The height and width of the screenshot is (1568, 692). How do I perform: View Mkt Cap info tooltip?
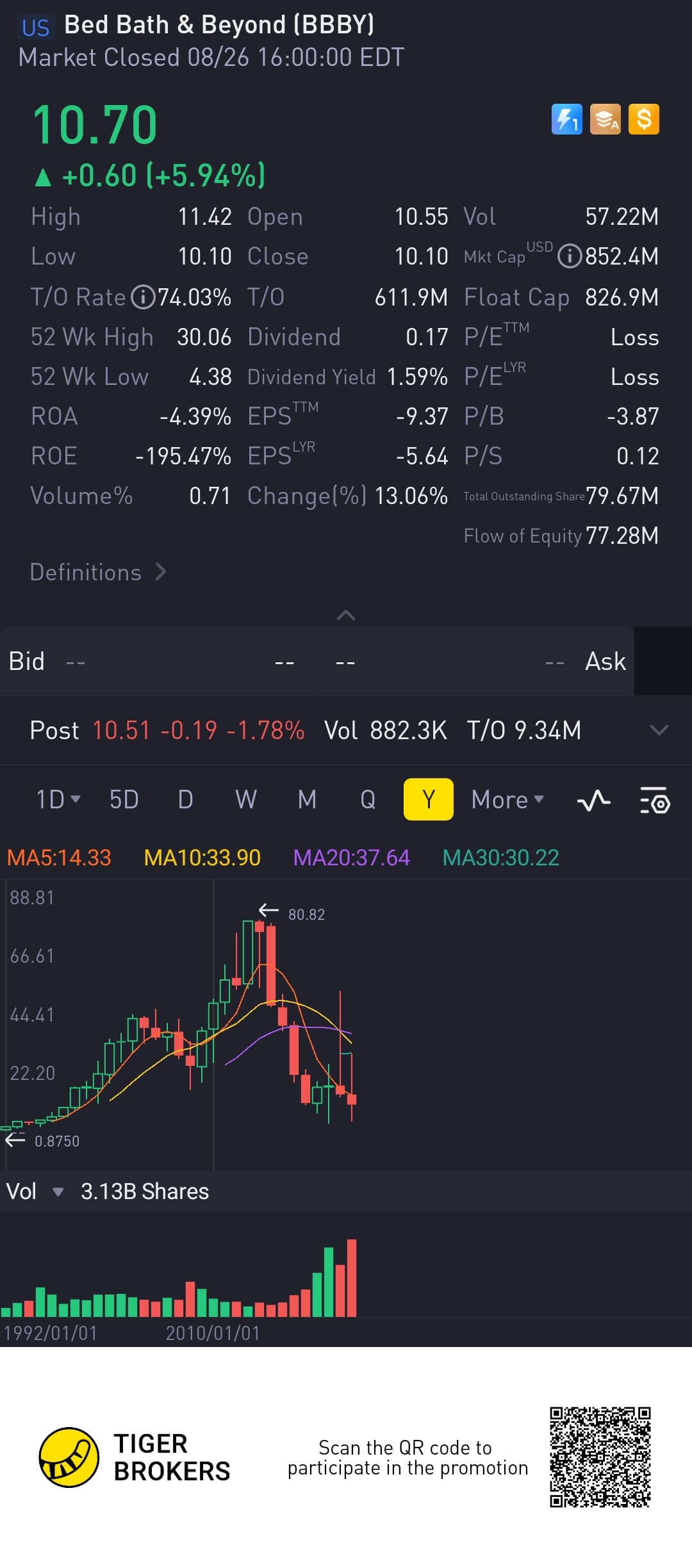coord(570,256)
